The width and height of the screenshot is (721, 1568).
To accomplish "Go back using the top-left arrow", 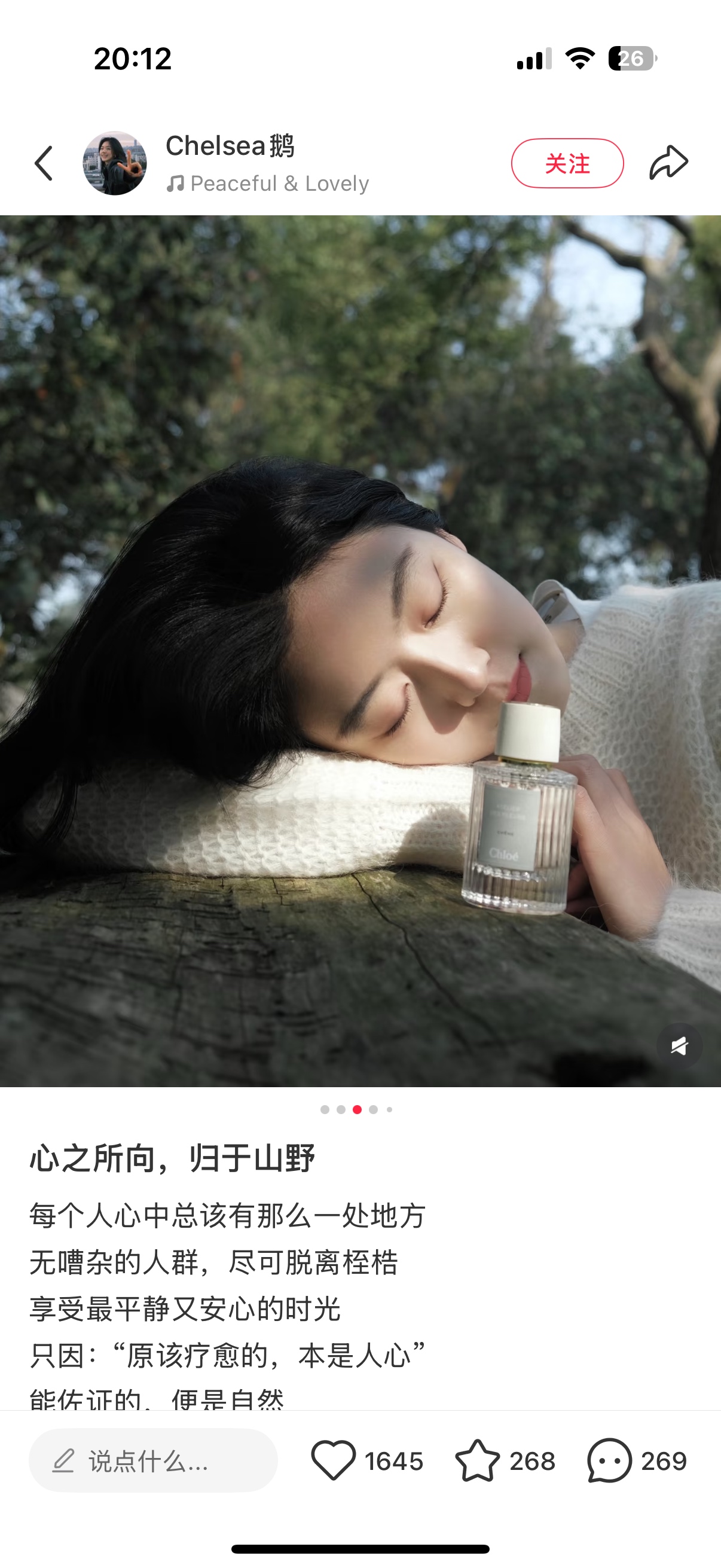I will click(43, 163).
